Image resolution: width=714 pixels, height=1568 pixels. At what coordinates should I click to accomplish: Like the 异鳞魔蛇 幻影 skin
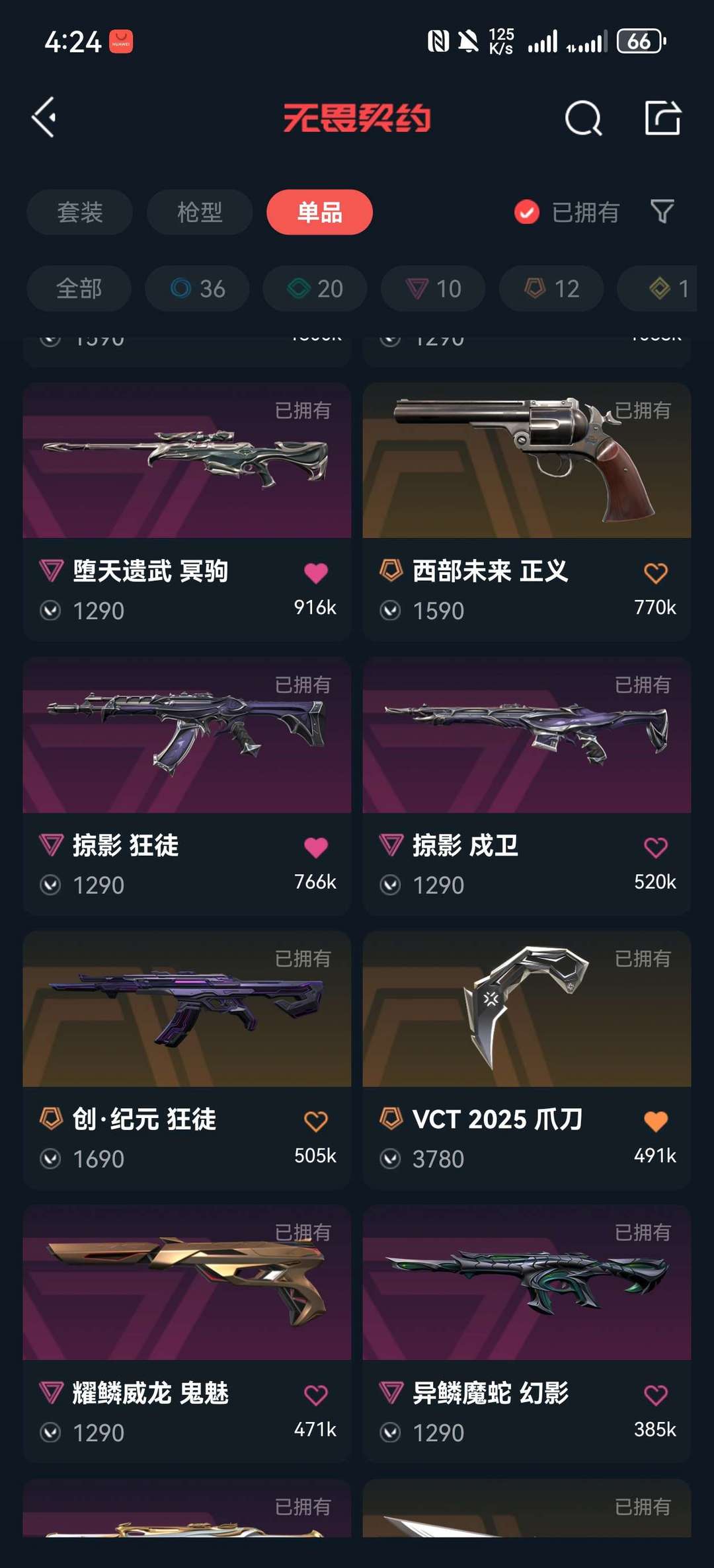tap(655, 1395)
